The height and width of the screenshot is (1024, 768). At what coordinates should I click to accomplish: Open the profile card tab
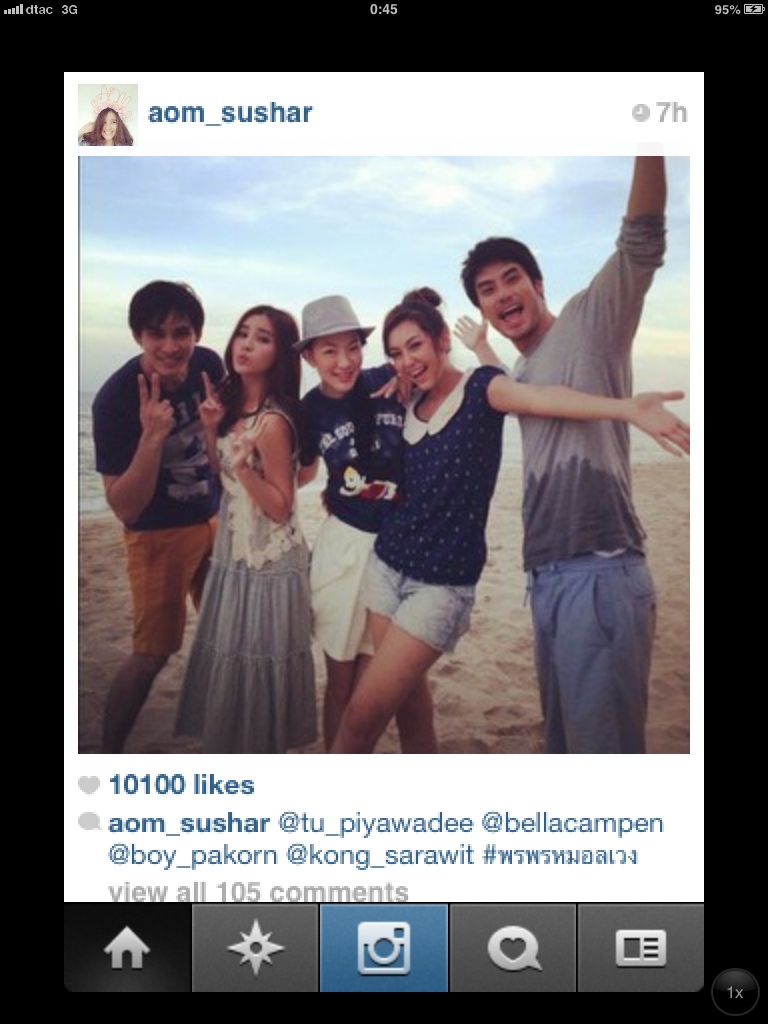point(640,948)
